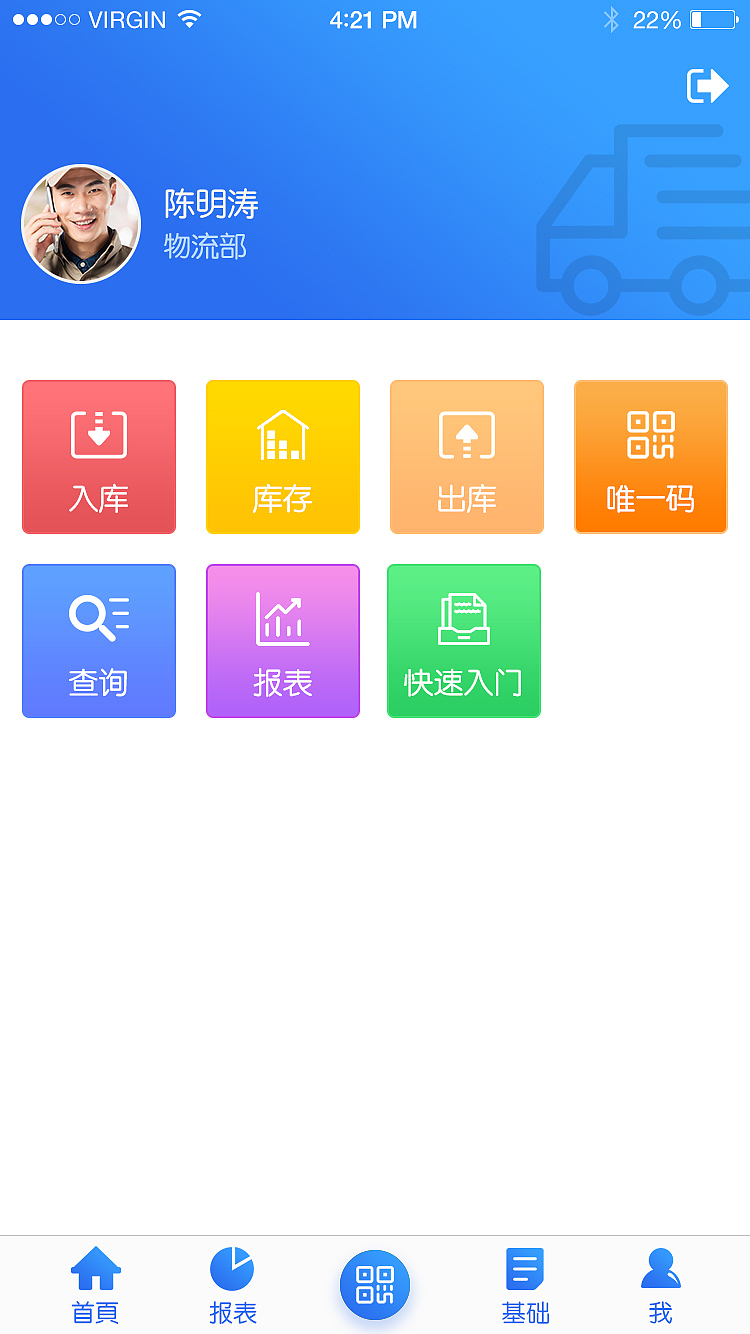This screenshot has width=750, height=1334.
Task: Click the username 陈明涛
Action: point(207,204)
